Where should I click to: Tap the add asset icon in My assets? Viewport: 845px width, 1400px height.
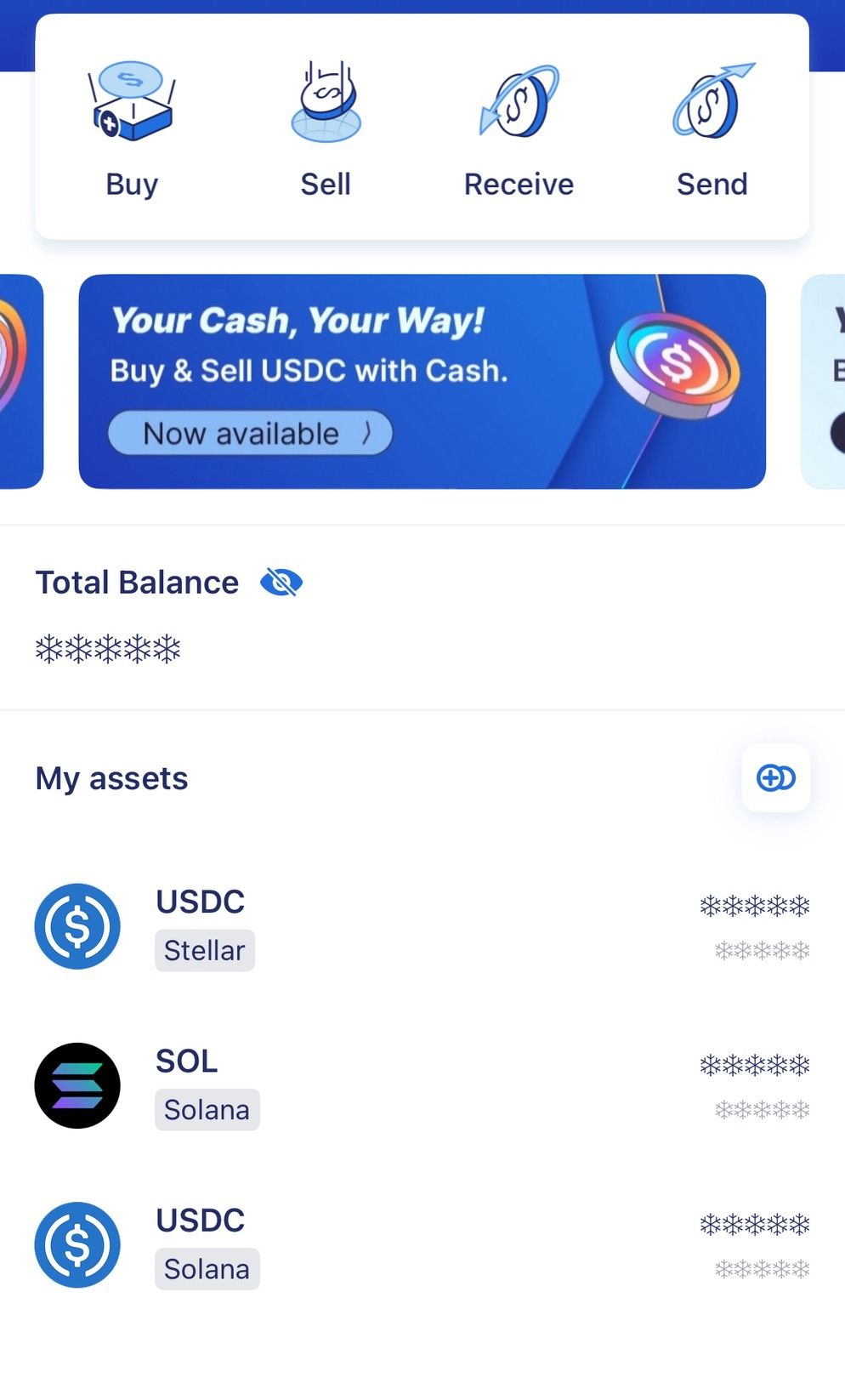coord(775,777)
